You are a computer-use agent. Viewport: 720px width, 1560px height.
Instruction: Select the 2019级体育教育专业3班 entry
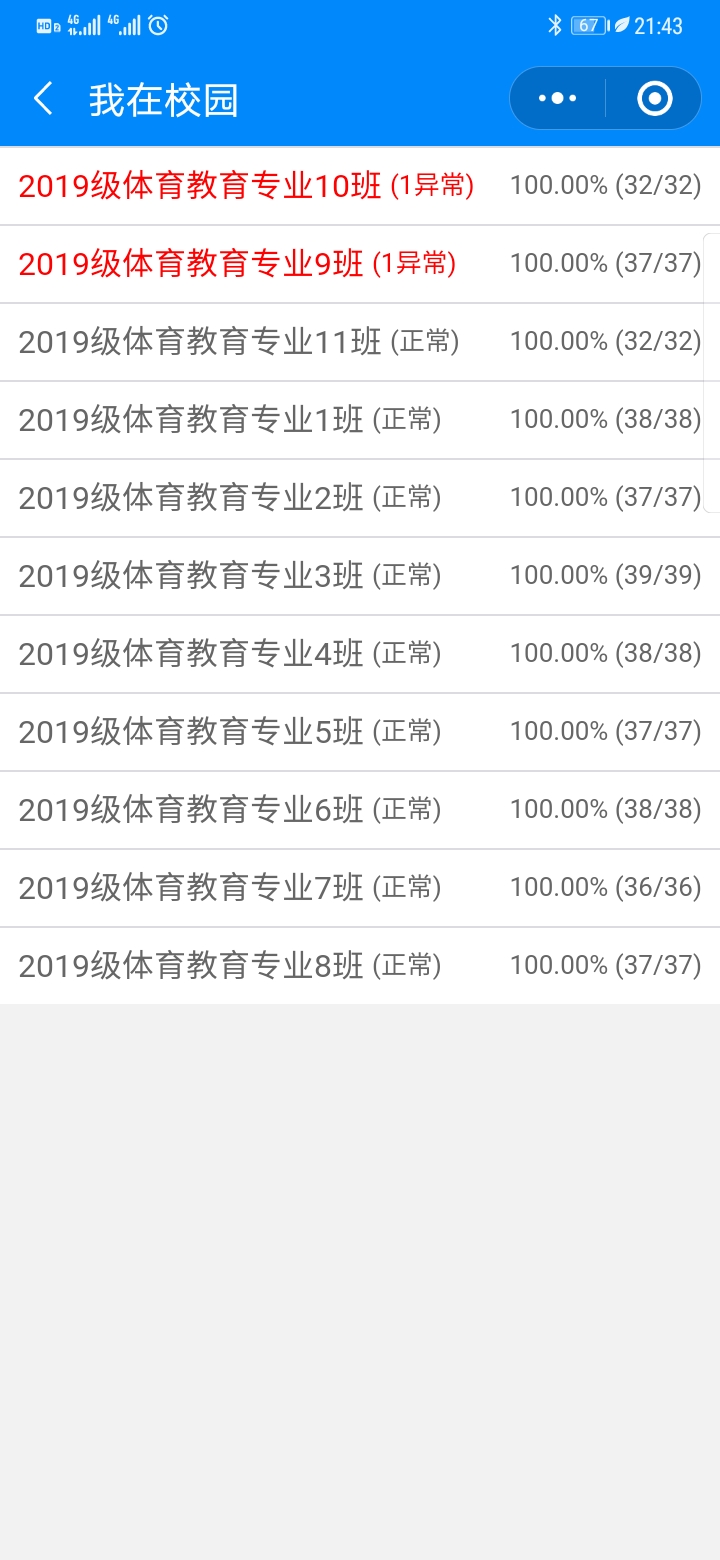pos(360,576)
